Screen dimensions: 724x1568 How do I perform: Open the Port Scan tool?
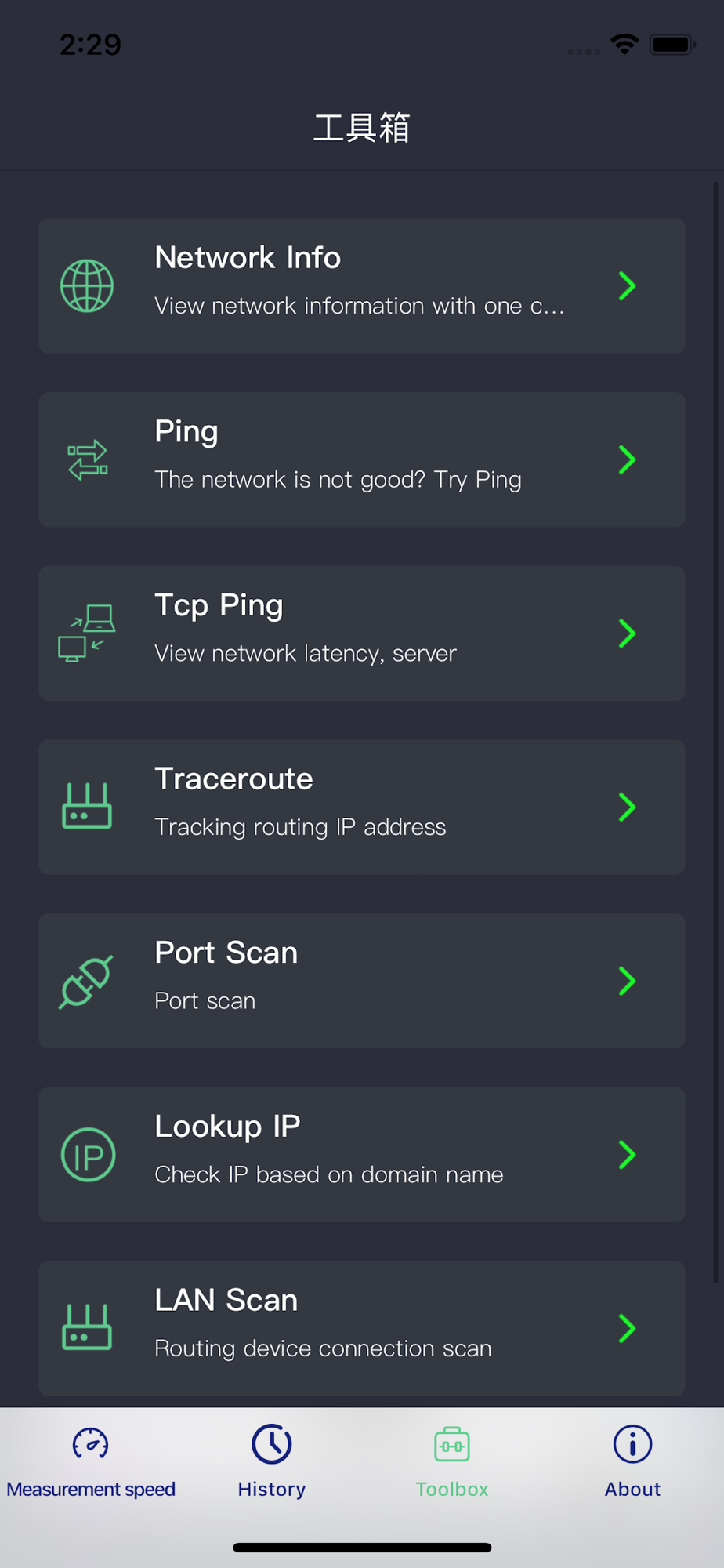(x=361, y=981)
